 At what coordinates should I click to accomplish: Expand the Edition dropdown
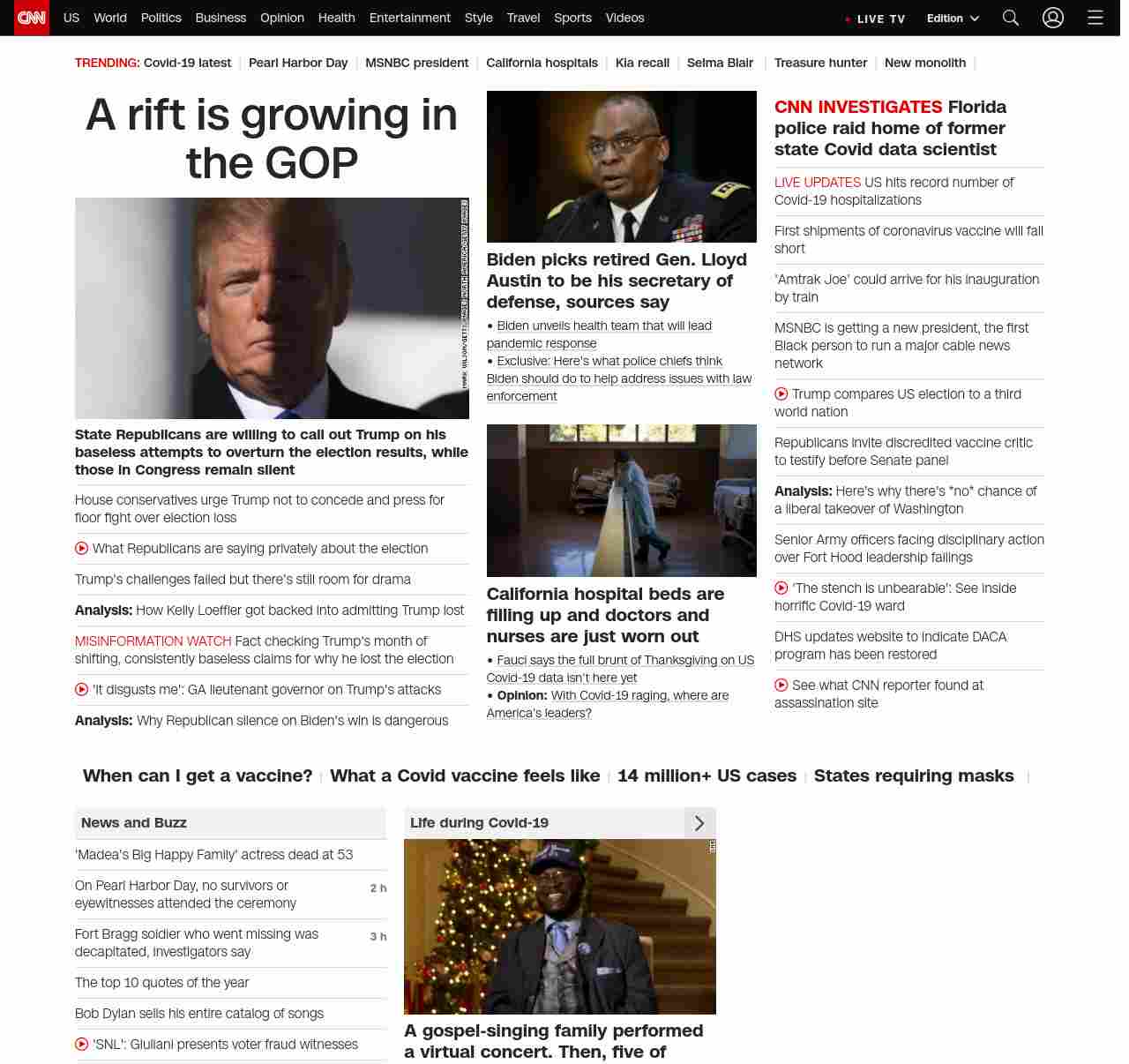point(953,19)
